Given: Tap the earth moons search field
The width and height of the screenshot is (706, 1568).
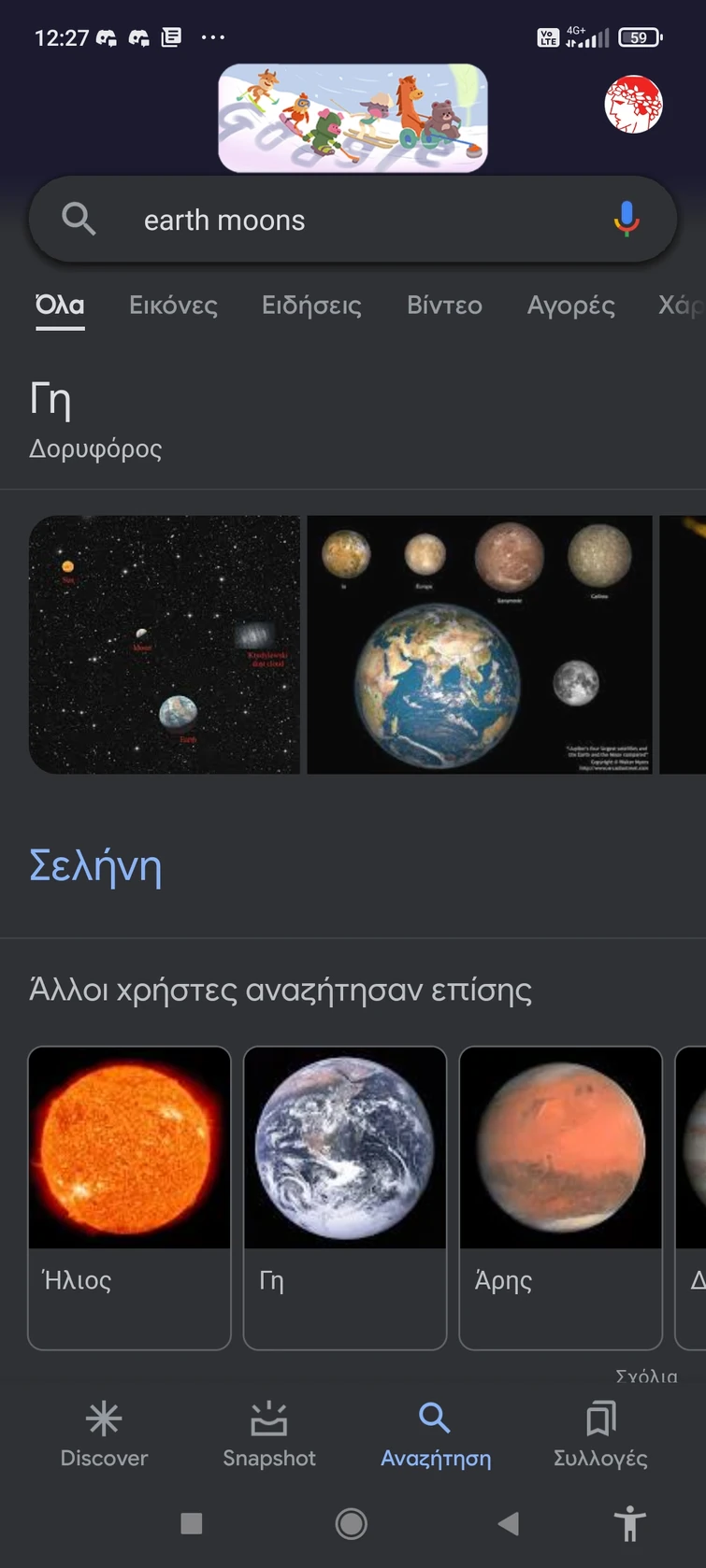Looking at the screenshot, I should point(355,221).
